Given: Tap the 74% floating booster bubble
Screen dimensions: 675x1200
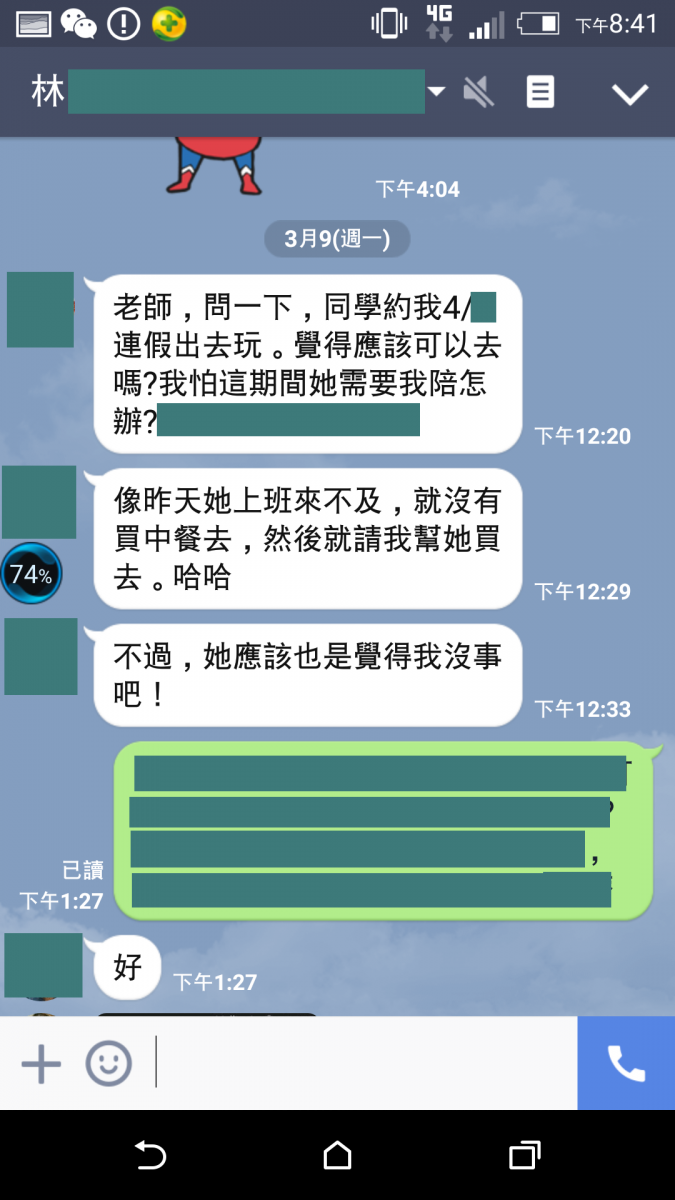Looking at the screenshot, I should click(x=30, y=574).
